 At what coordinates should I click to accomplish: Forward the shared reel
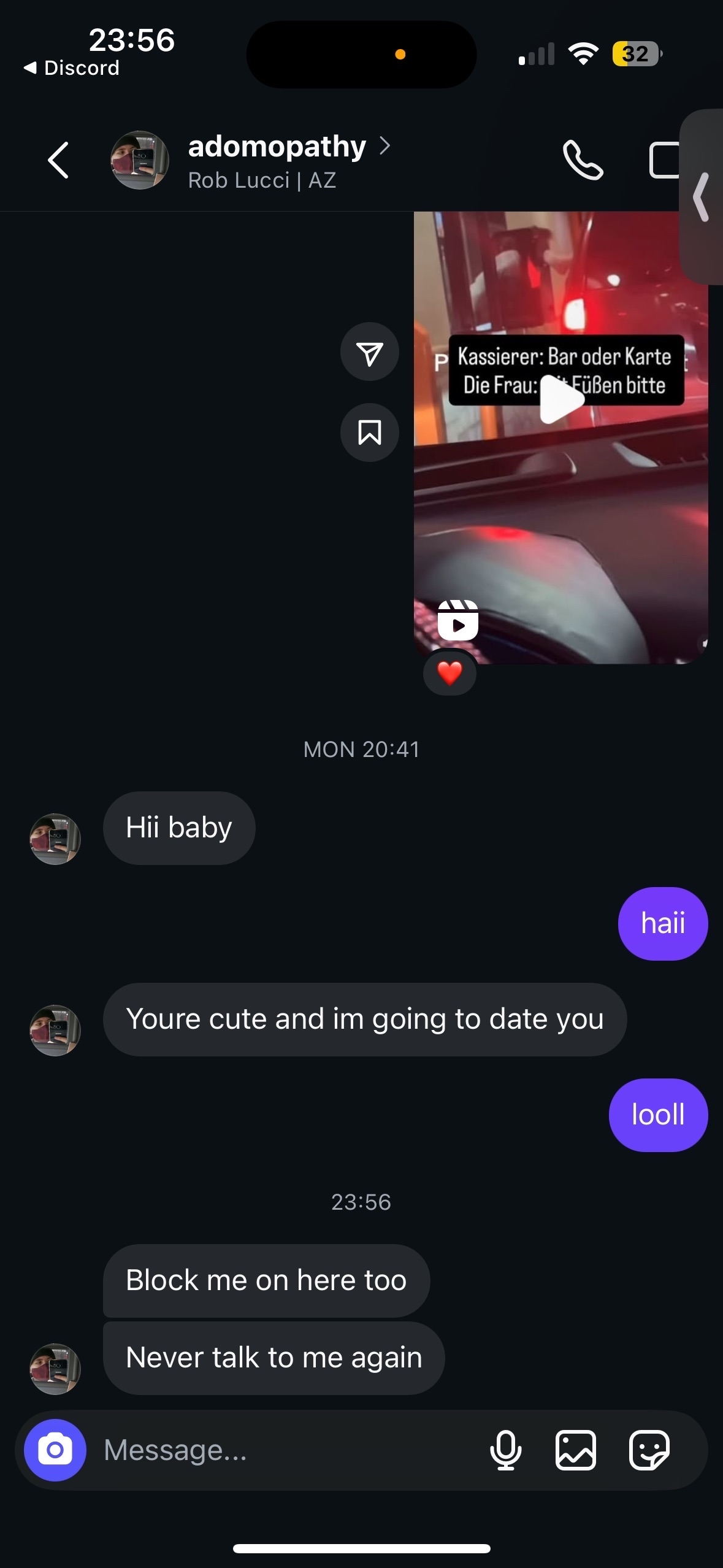point(370,352)
